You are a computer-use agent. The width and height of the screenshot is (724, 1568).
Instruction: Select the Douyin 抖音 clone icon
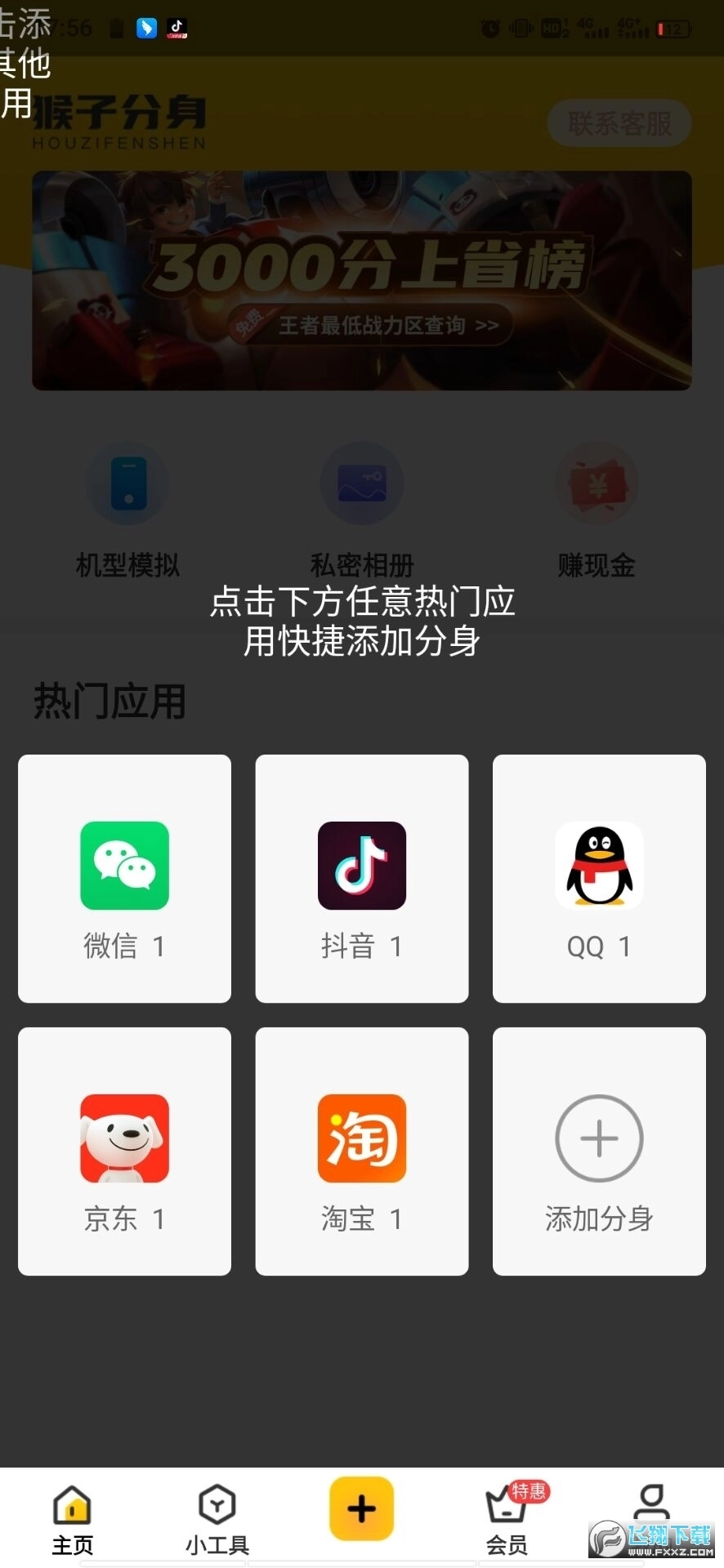pyautogui.click(x=361, y=866)
